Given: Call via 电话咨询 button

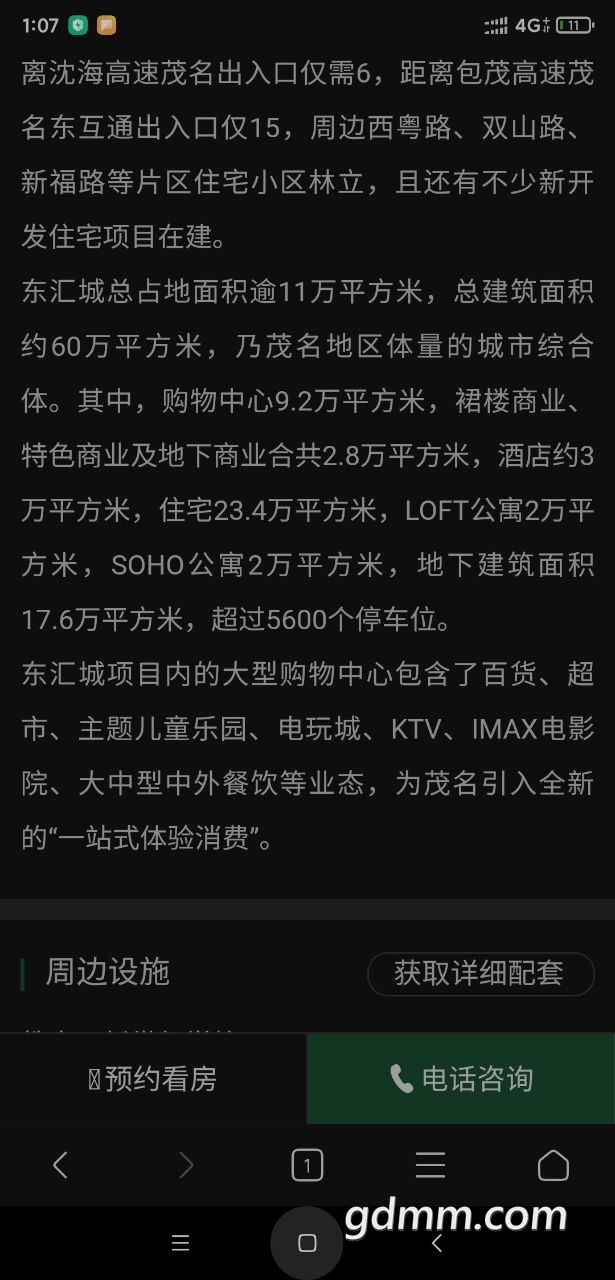Looking at the screenshot, I should tap(461, 1079).
